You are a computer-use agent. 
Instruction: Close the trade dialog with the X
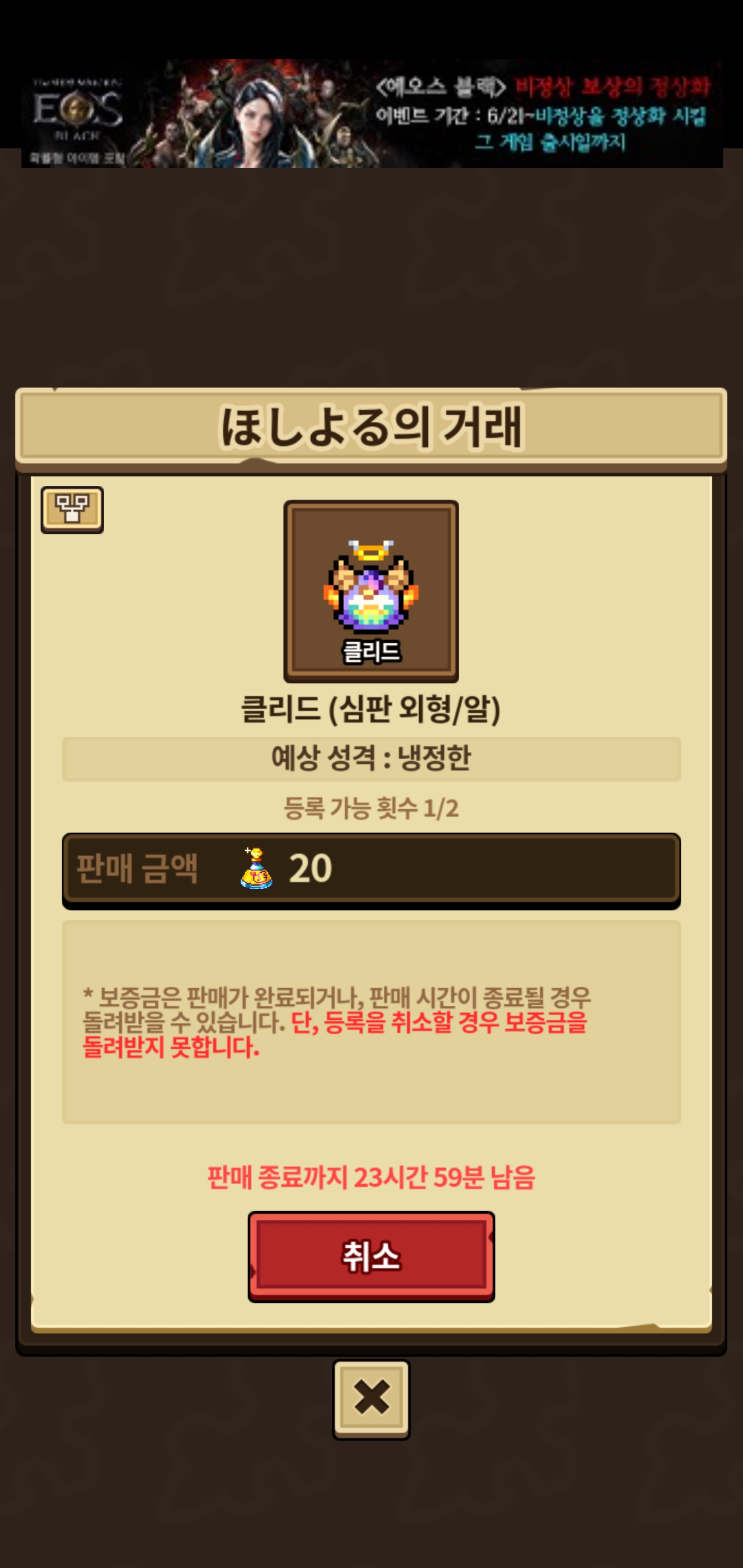click(x=371, y=1399)
